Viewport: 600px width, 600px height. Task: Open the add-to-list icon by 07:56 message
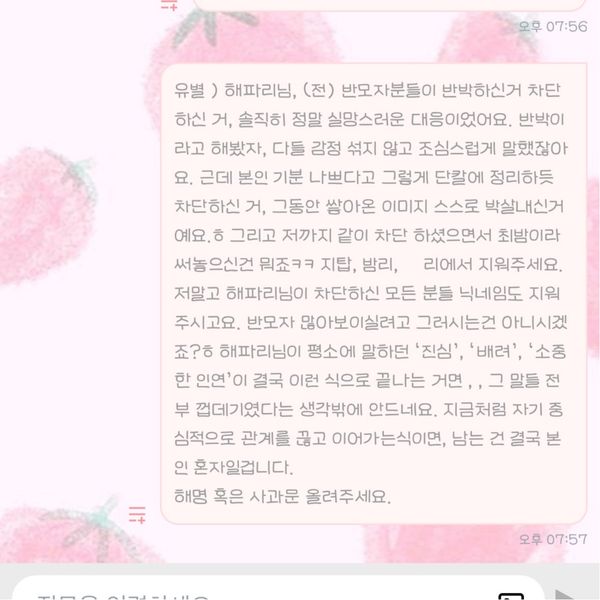170,4
